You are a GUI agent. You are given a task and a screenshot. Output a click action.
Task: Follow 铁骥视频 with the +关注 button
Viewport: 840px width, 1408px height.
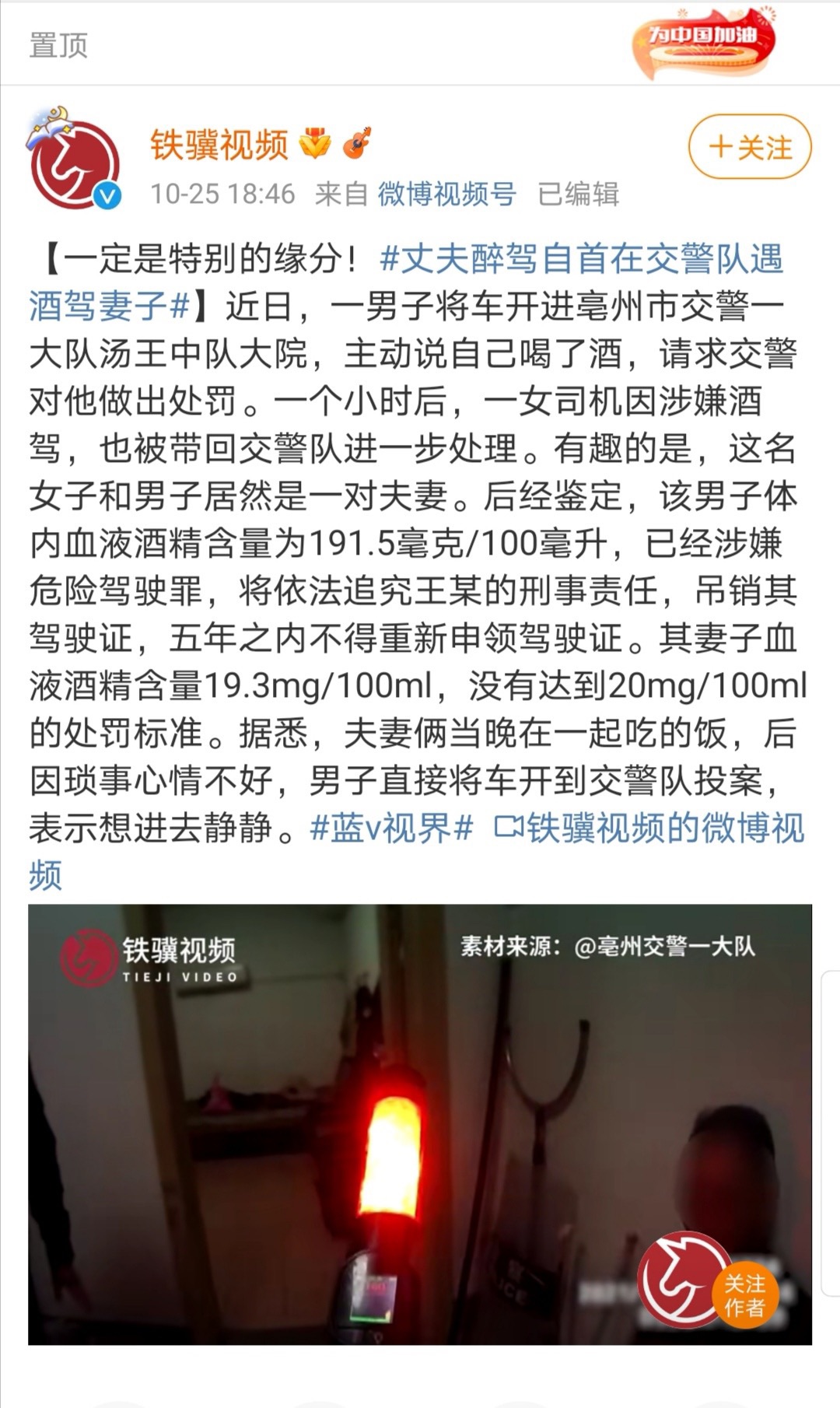[x=750, y=147]
